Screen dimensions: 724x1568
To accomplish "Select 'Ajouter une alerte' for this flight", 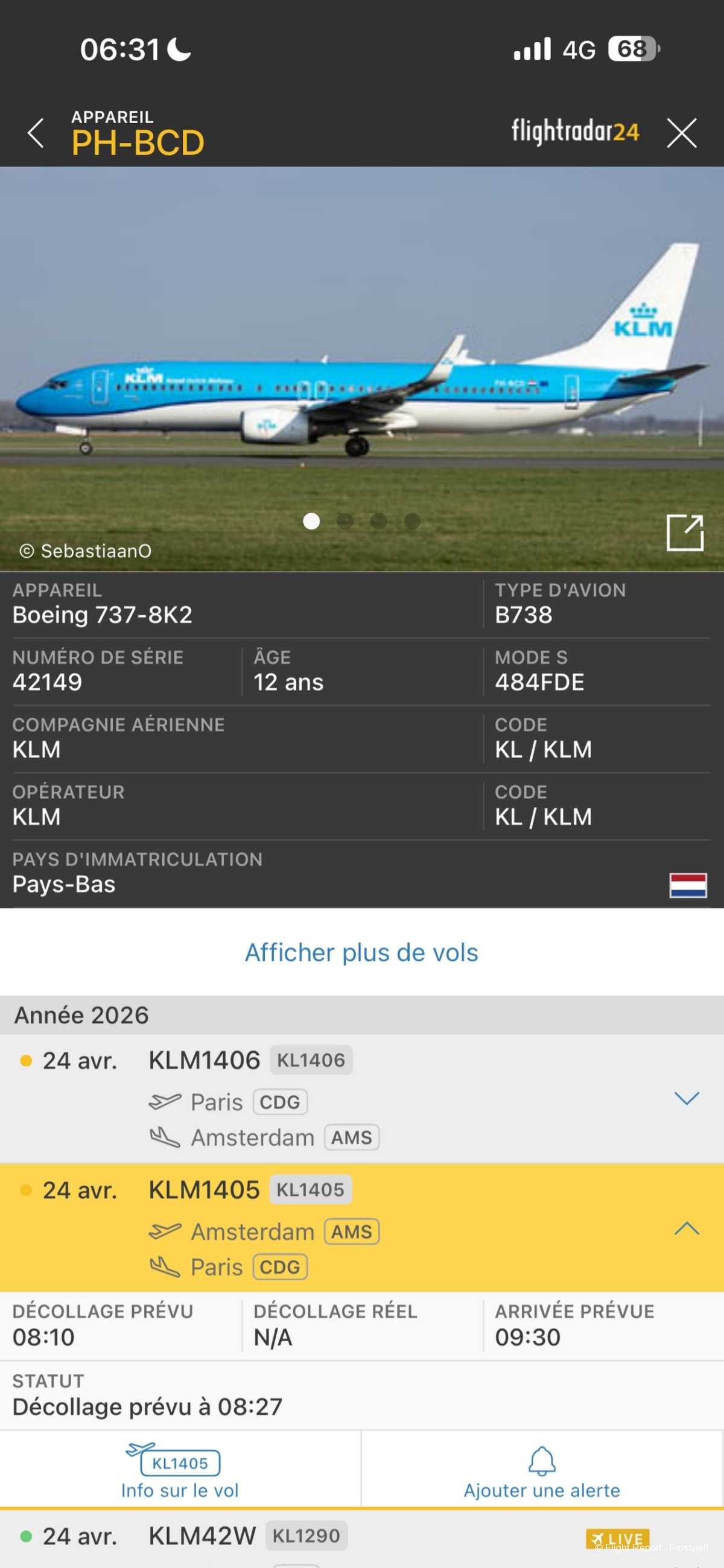I will tap(541, 1470).
